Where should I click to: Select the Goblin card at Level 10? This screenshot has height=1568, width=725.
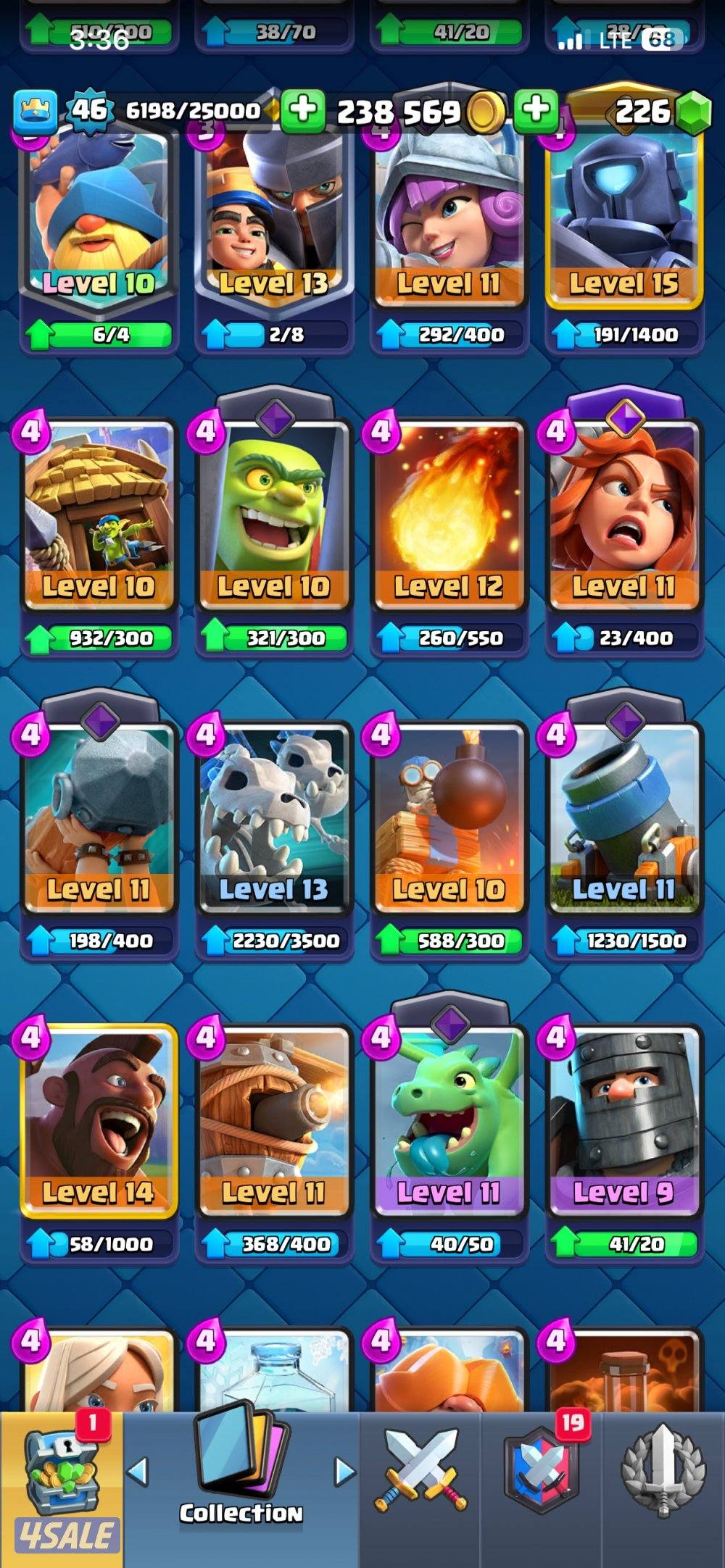tap(273, 514)
